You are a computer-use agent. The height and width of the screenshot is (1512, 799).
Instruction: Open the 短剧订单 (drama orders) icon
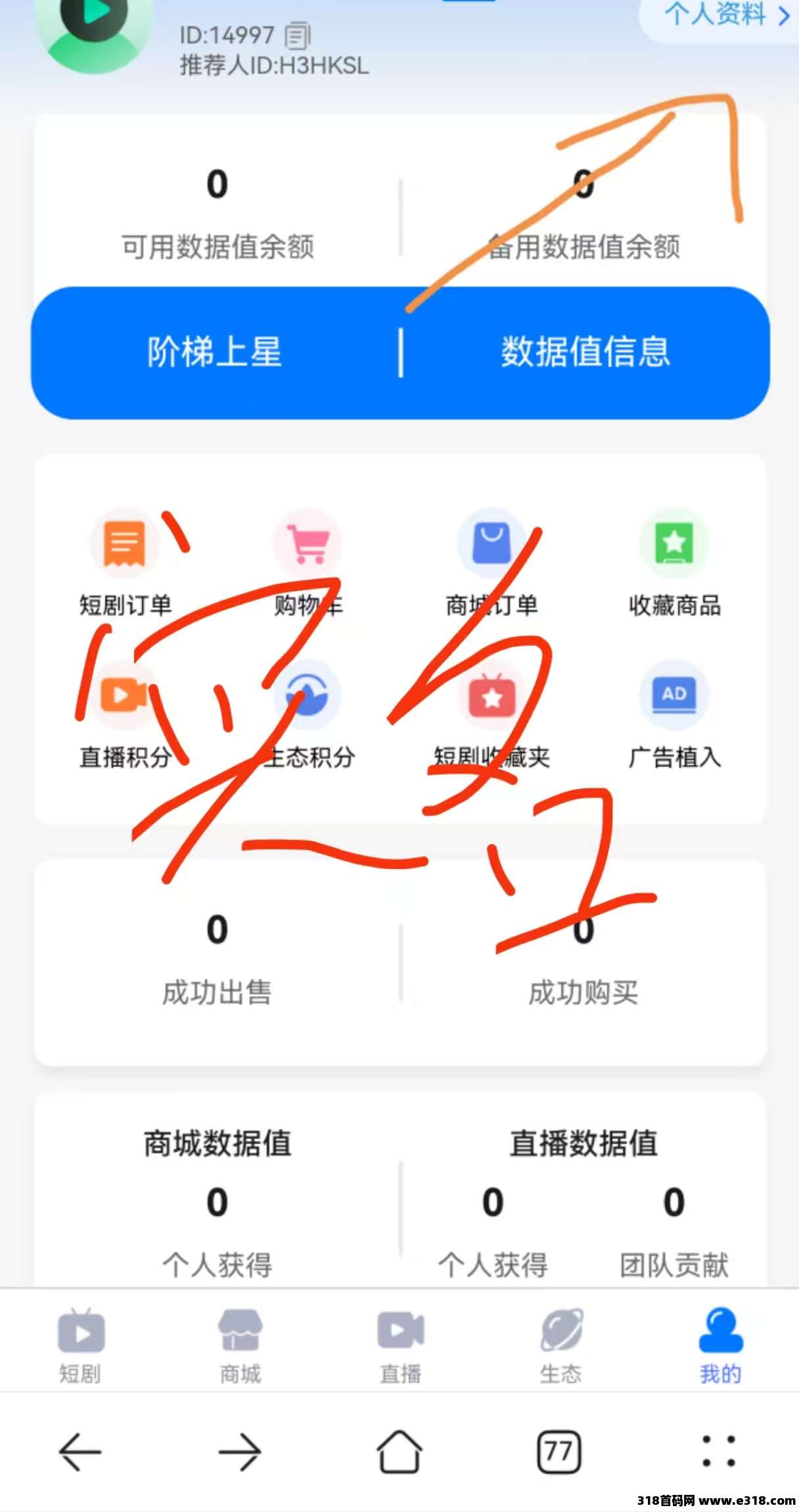(124, 542)
